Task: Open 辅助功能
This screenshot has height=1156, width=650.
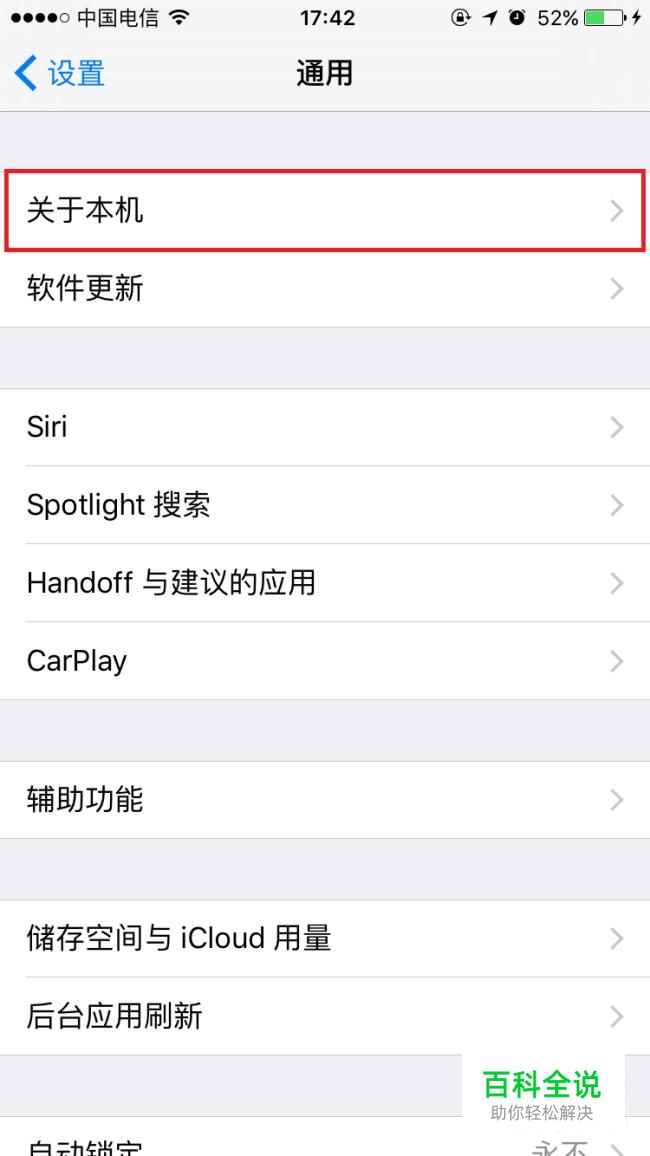Action: coord(325,800)
